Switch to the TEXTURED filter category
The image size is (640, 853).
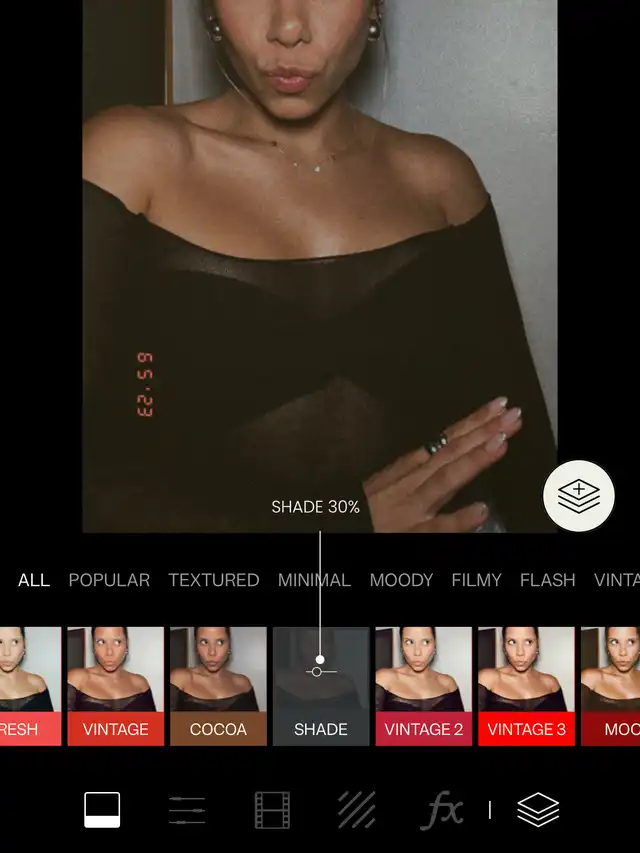tap(213, 580)
